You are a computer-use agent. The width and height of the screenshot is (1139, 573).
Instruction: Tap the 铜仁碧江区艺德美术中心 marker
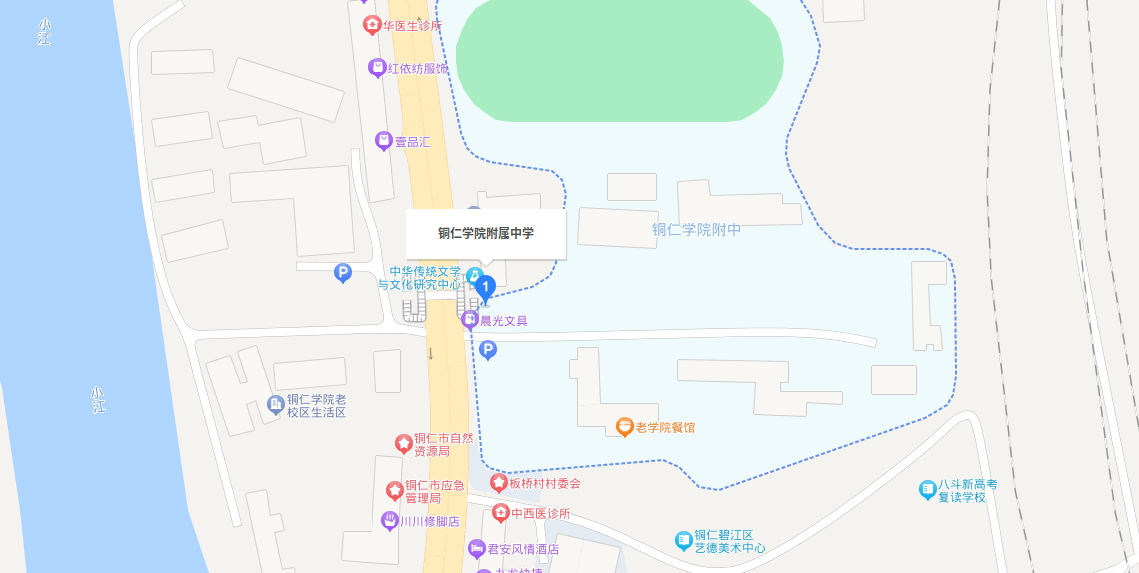click(x=683, y=541)
